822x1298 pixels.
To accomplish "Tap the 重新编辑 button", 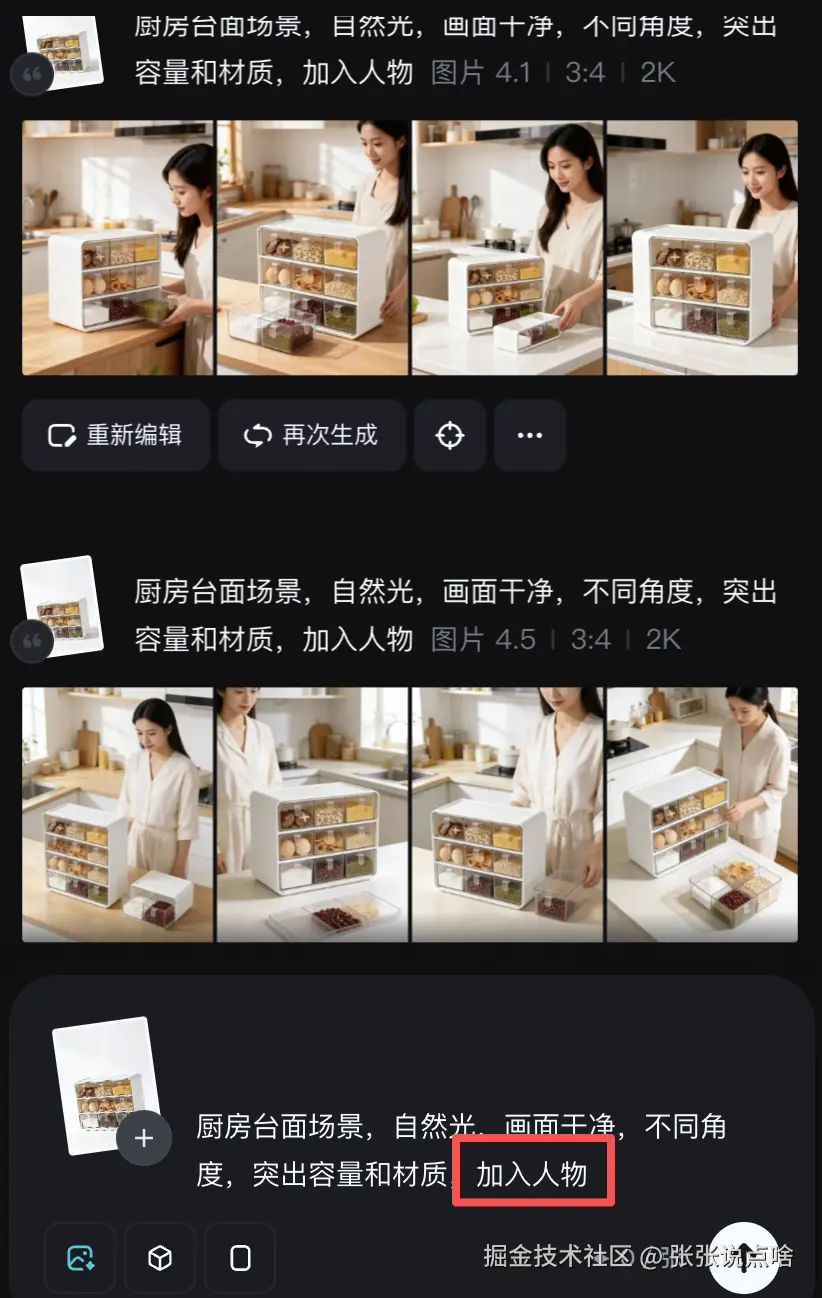I will click(x=115, y=435).
